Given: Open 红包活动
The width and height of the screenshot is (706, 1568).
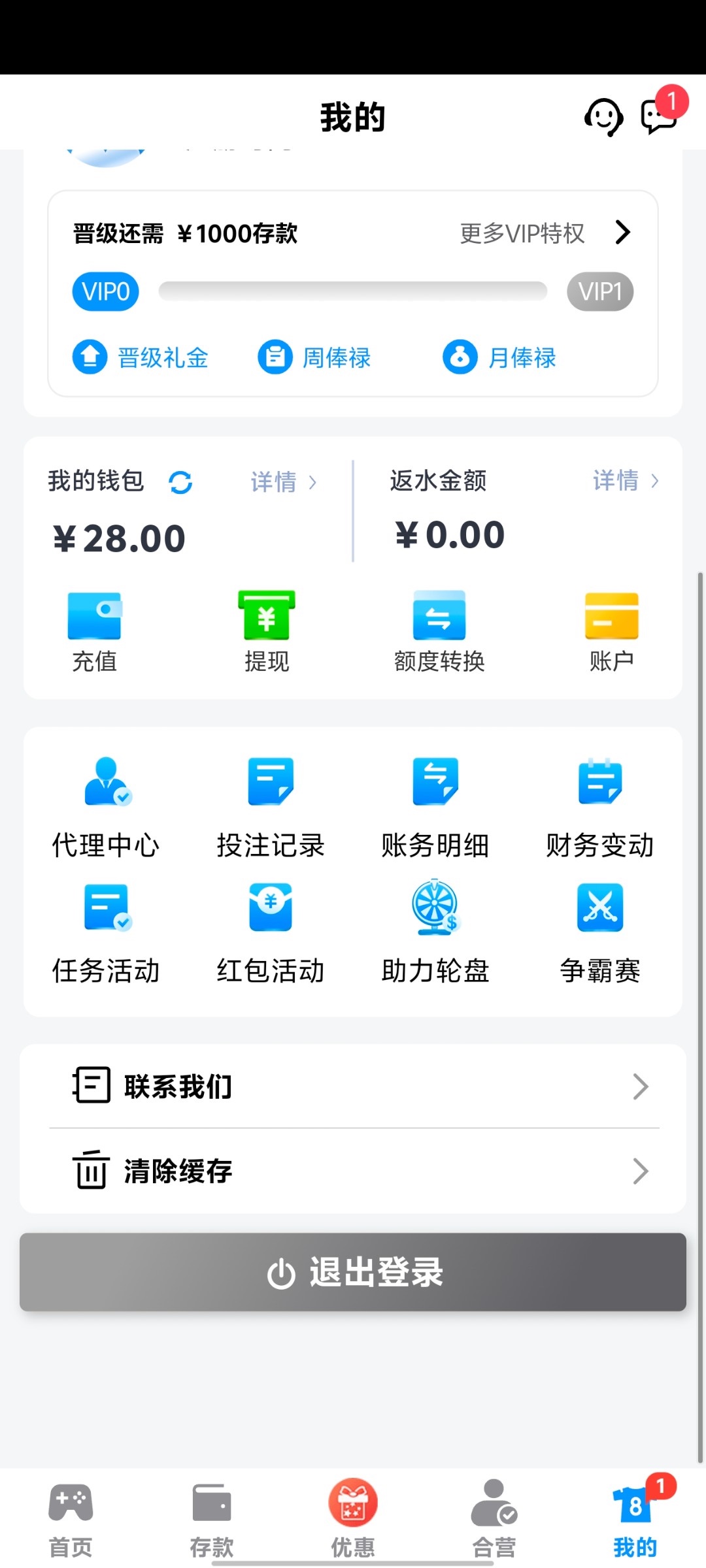Looking at the screenshot, I should pyautogui.click(x=271, y=934).
